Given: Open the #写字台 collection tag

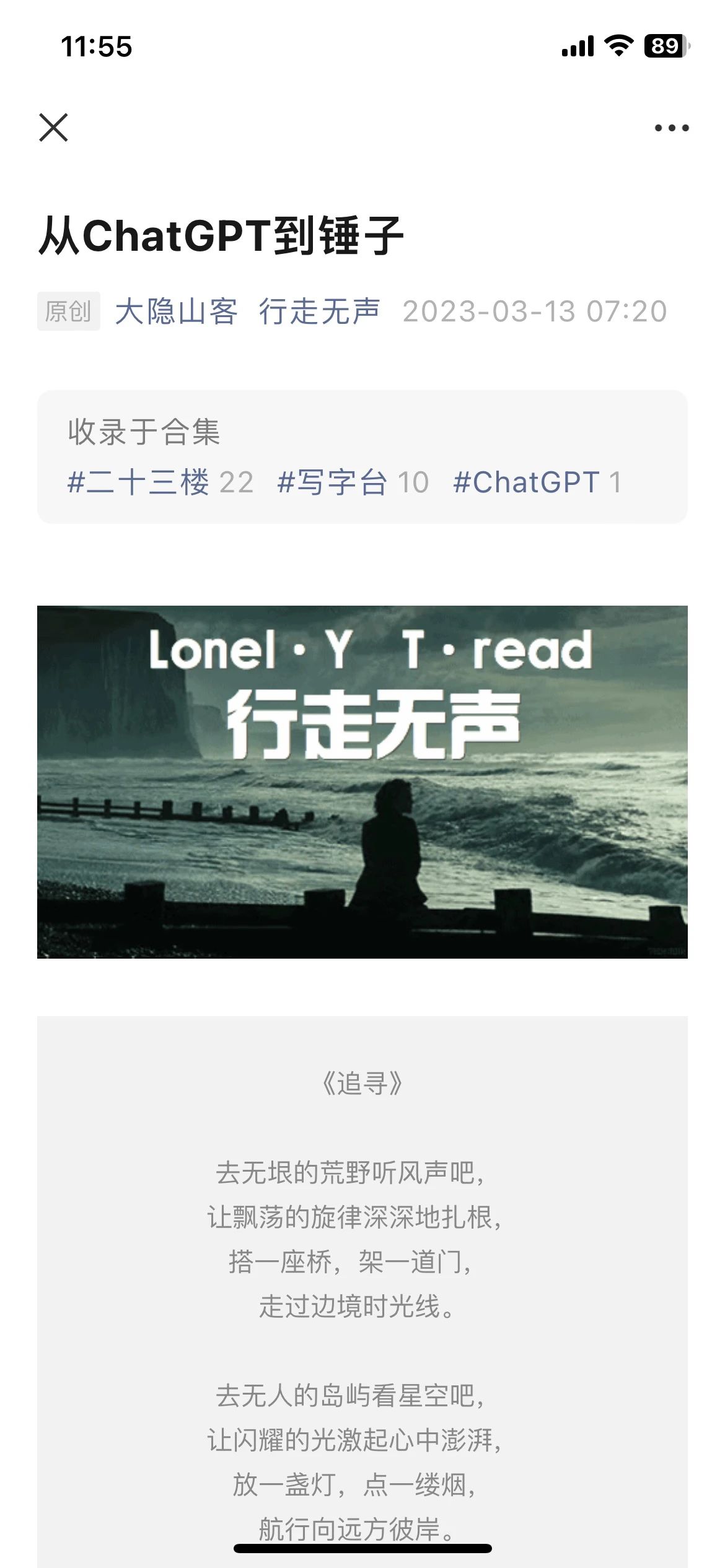Looking at the screenshot, I should coord(353,482).
